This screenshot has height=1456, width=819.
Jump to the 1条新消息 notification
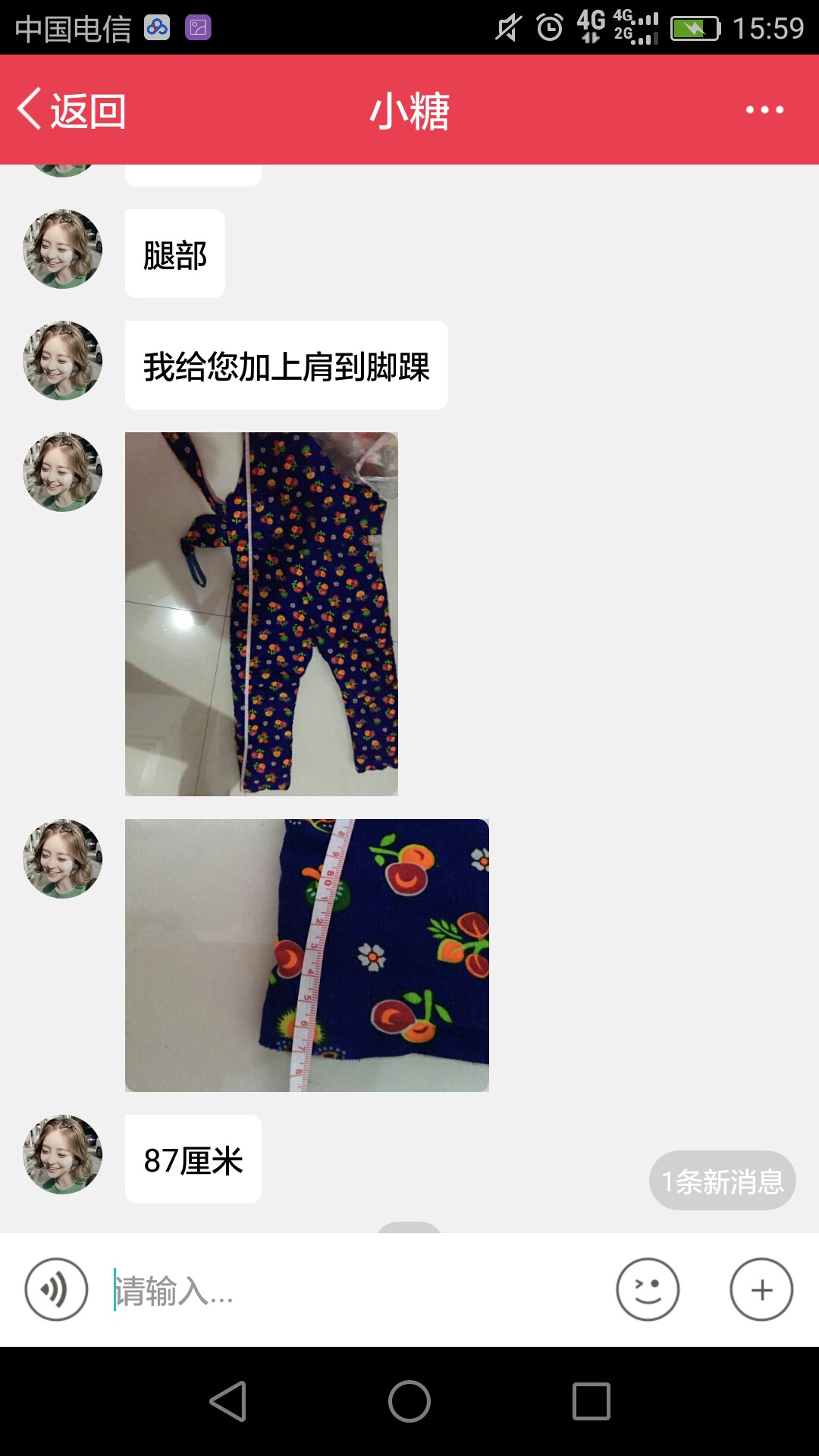[722, 1181]
